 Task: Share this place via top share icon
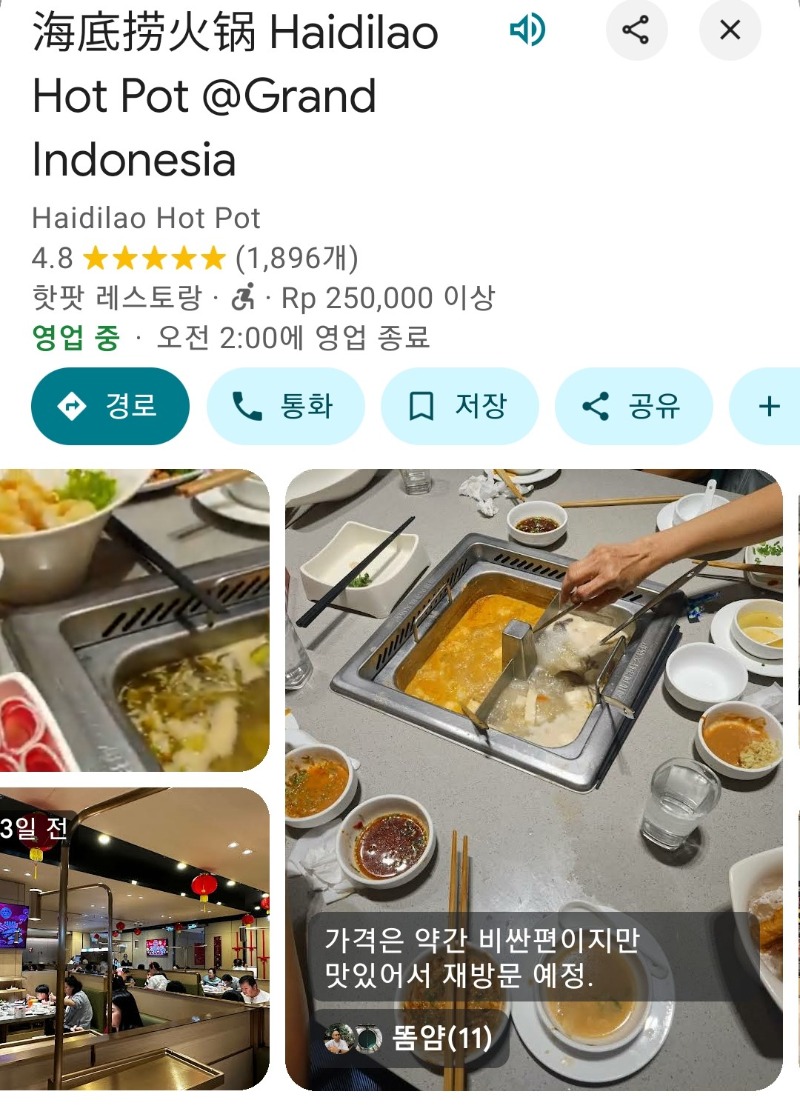[636, 30]
